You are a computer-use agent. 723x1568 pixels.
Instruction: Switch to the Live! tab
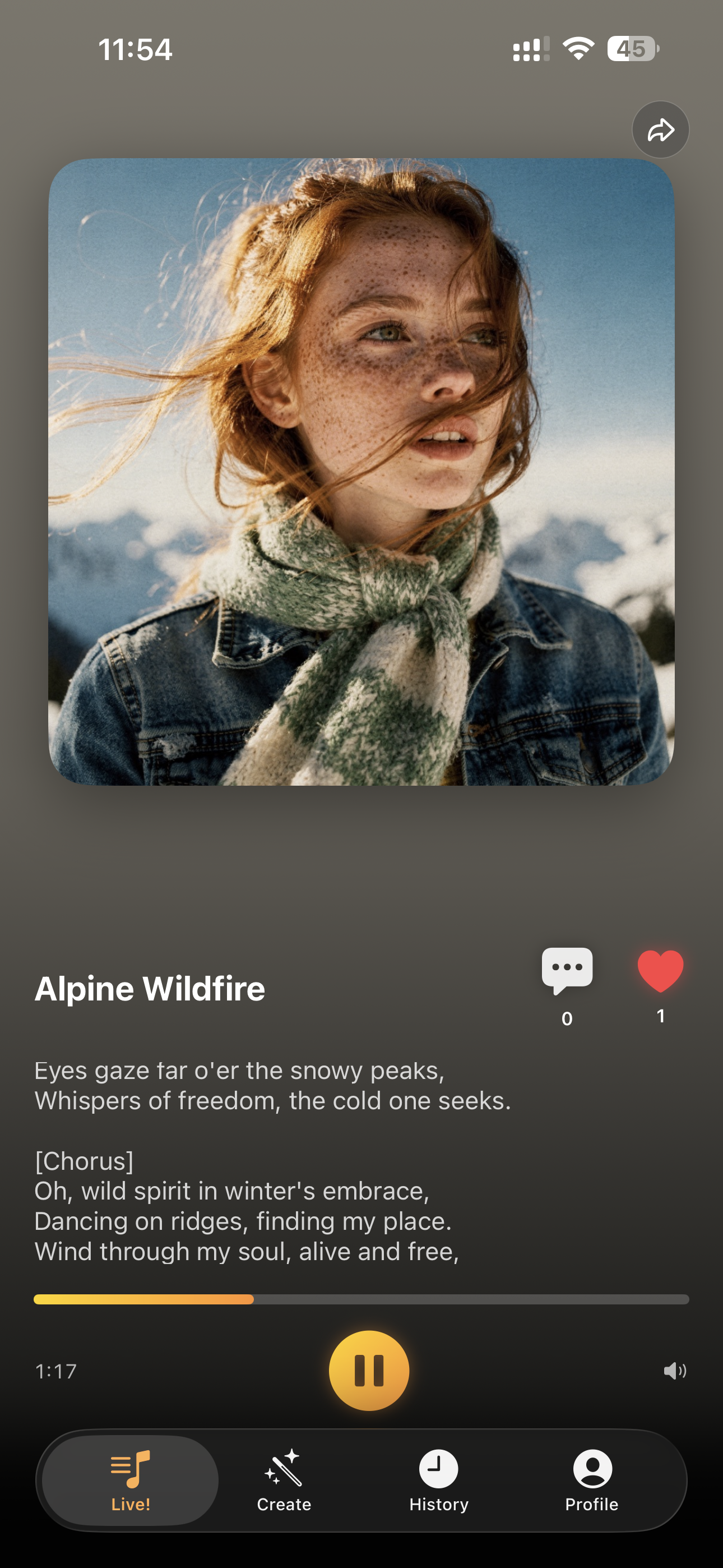[130, 1481]
